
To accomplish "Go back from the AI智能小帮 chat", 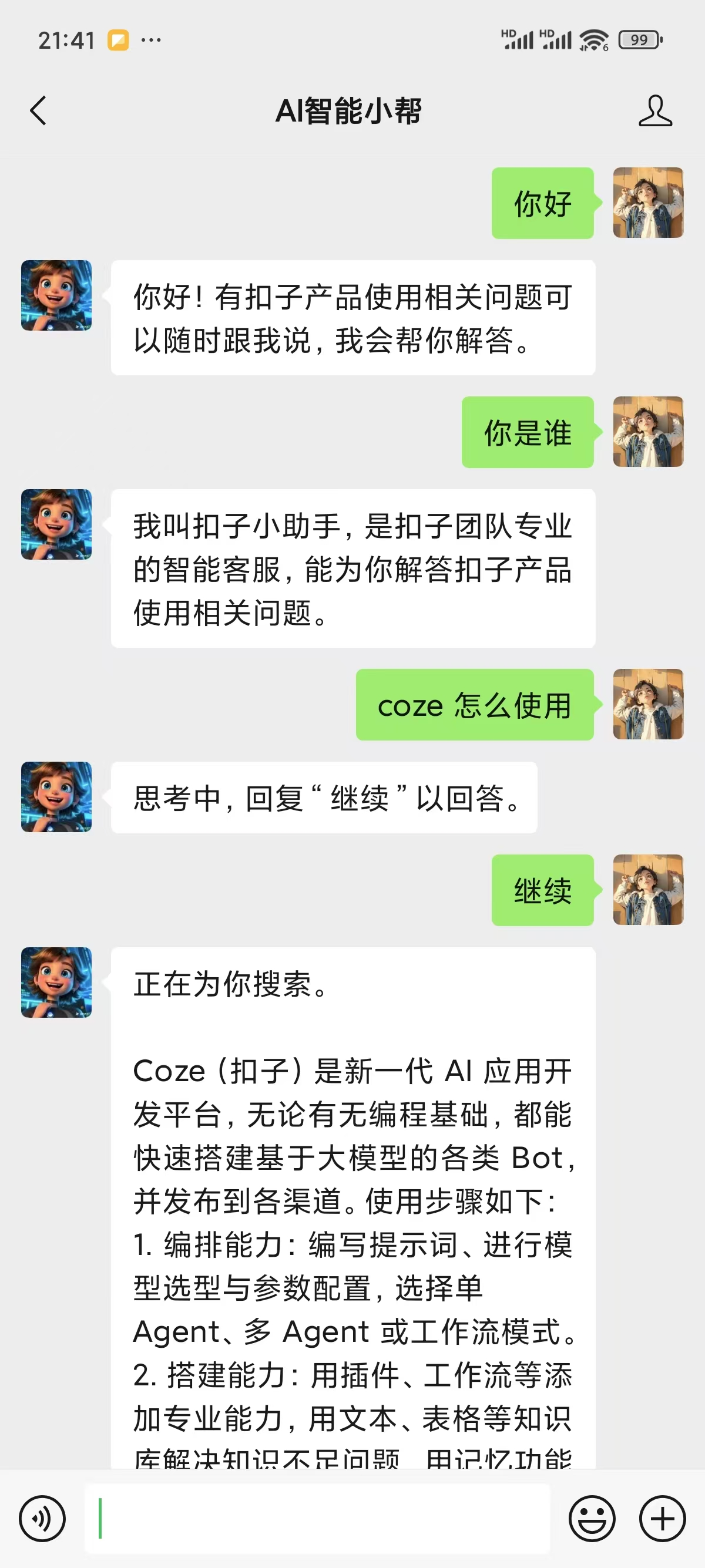I will pyautogui.click(x=38, y=111).
